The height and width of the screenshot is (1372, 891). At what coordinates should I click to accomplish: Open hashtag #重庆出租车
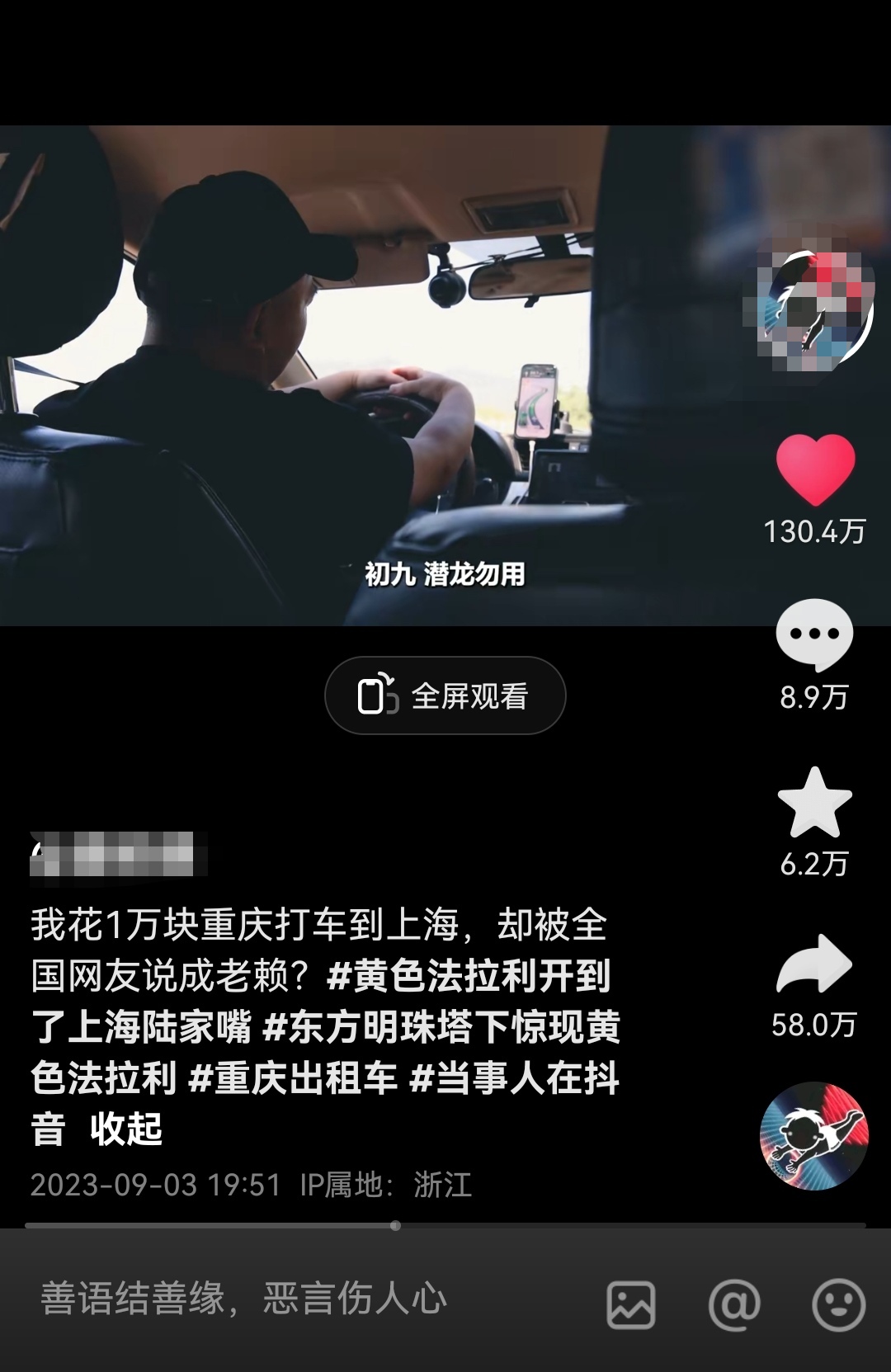[x=293, y=1078]
